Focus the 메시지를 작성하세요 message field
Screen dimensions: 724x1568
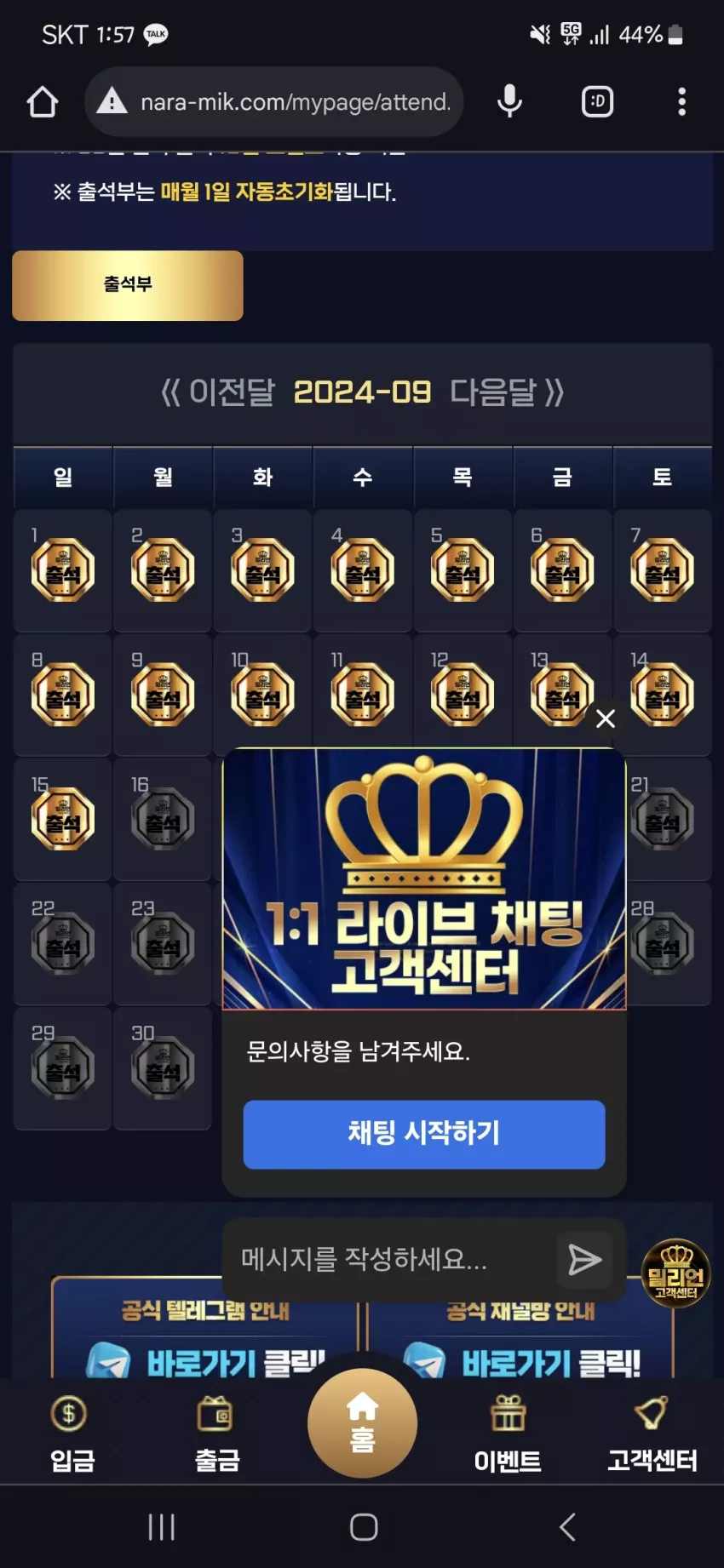pos(388,1259)
